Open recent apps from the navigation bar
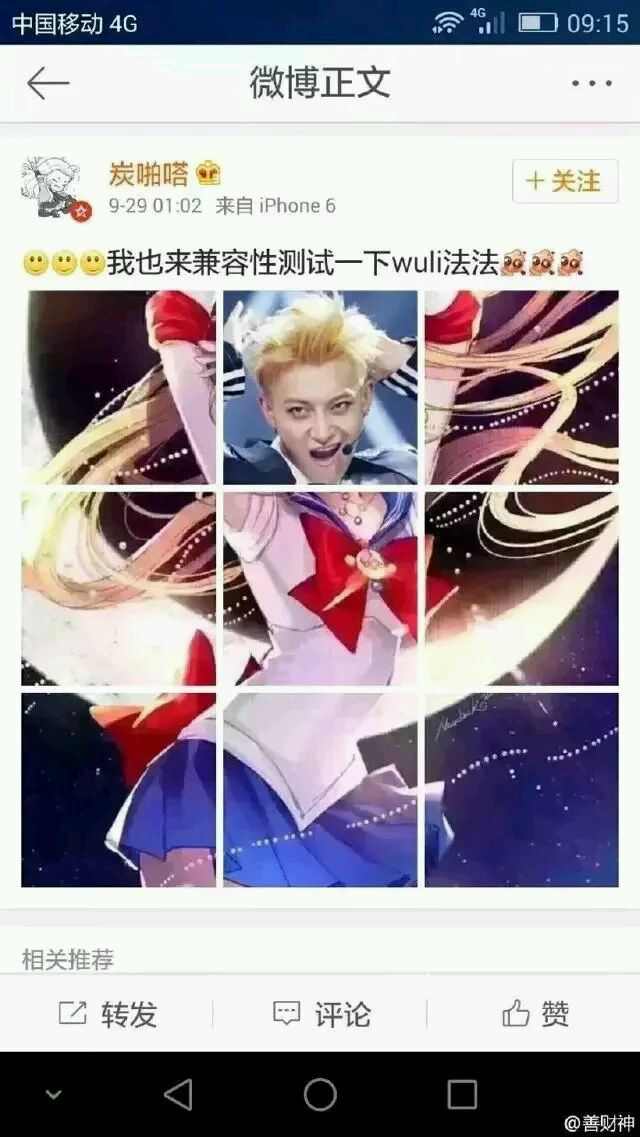640x1137 pixels. pyautogui.click(x=462, y=1094)
